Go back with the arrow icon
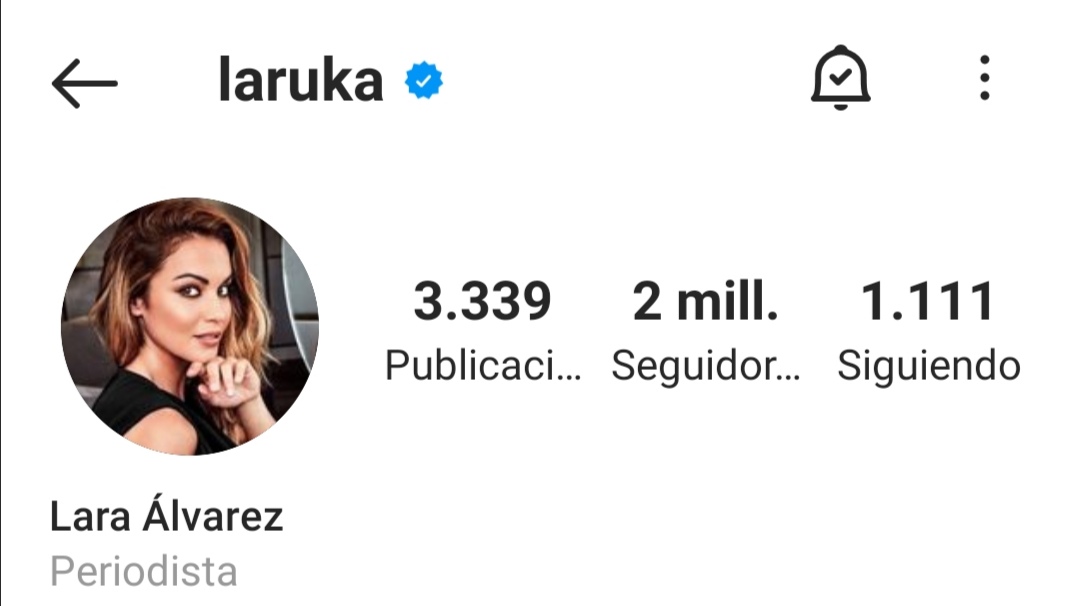Image resolution: width=1080 pixels, height=606 pixels. [x=84, y=83]
